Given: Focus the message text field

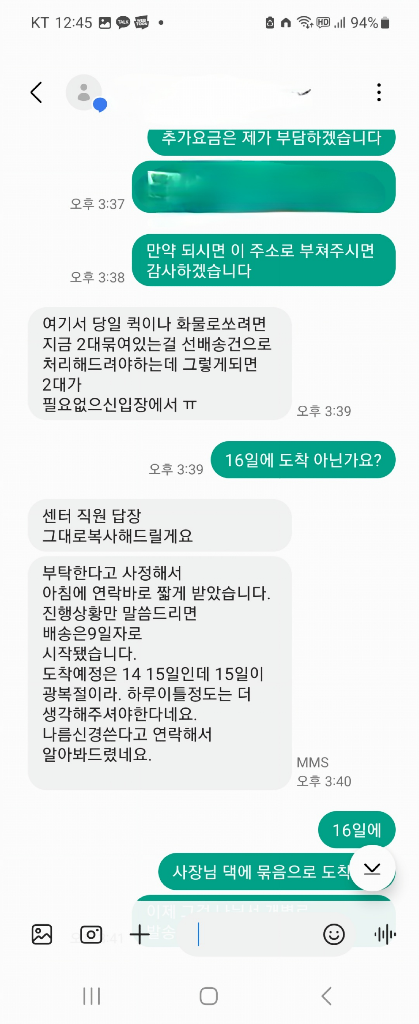Looking at the screenshot, I should pyautogui.click(x=255, y=935).
